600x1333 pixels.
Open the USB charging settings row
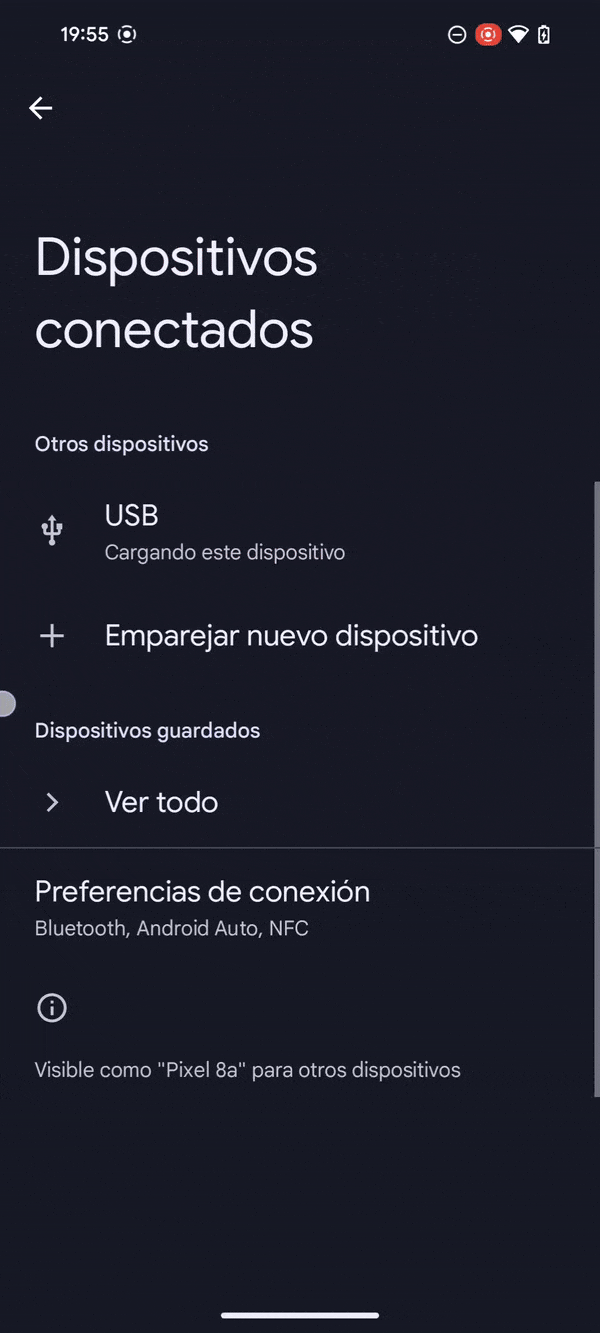point(300,531)
